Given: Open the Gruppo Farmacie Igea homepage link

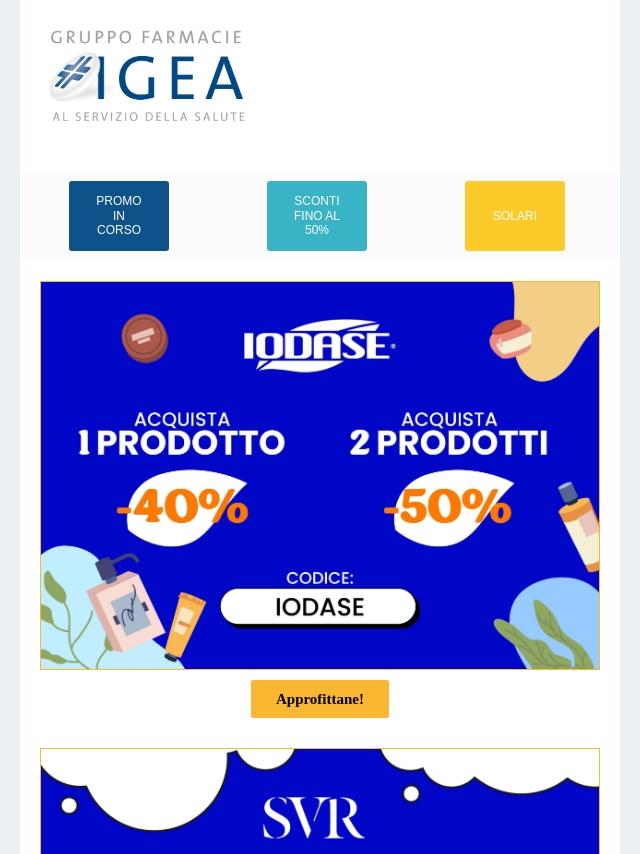Looking at the screenshot, I should (x=148, y=77).
